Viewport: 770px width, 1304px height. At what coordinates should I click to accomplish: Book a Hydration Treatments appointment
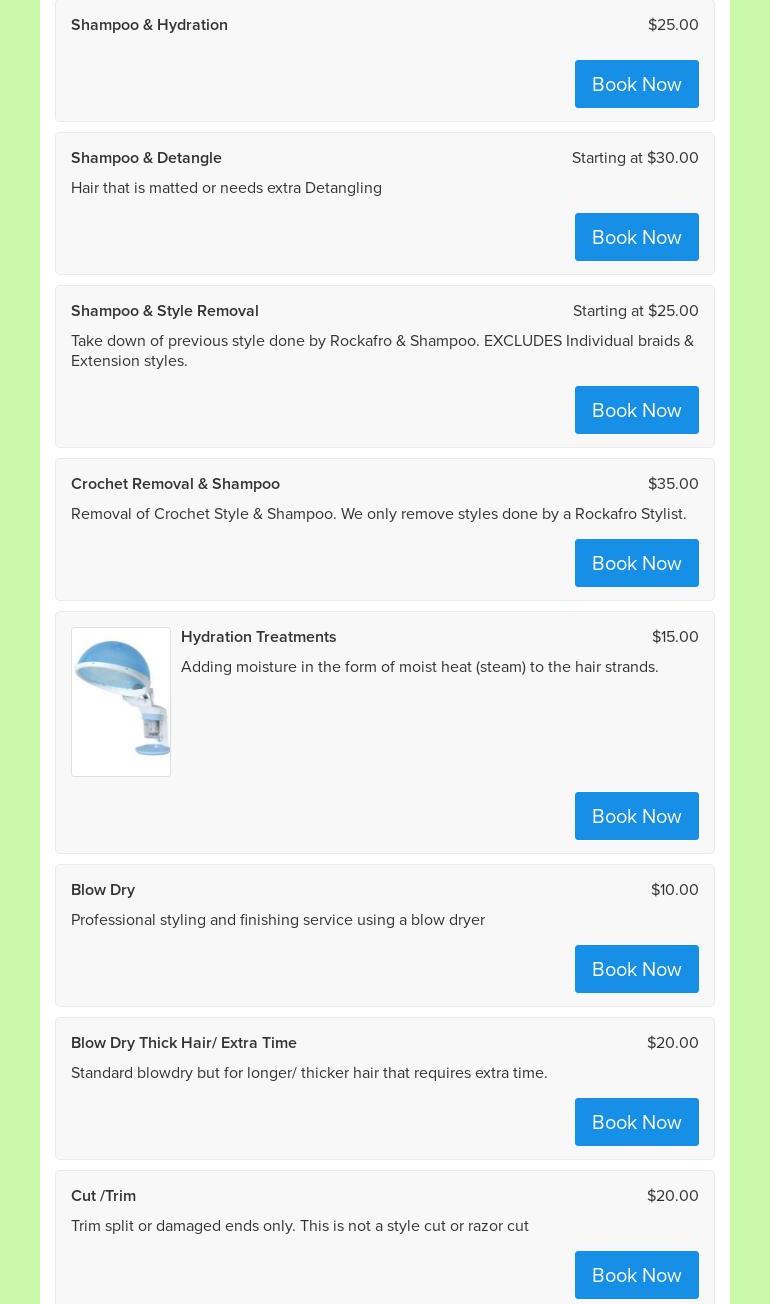pyautogui.click(x=636, y=816)
